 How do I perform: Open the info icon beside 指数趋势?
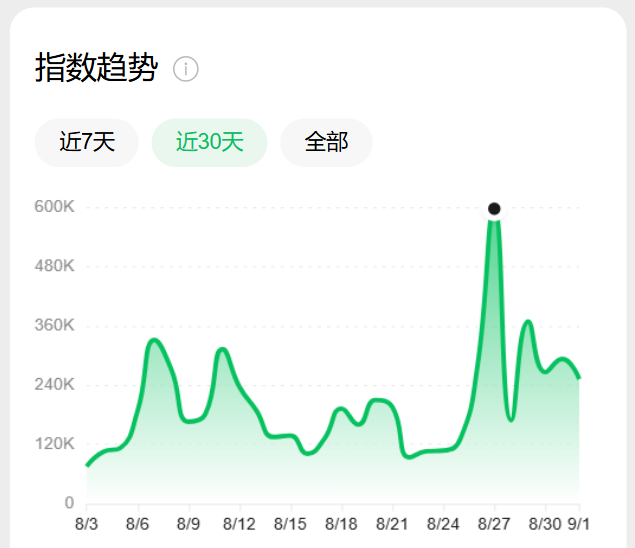coord(186,69)
